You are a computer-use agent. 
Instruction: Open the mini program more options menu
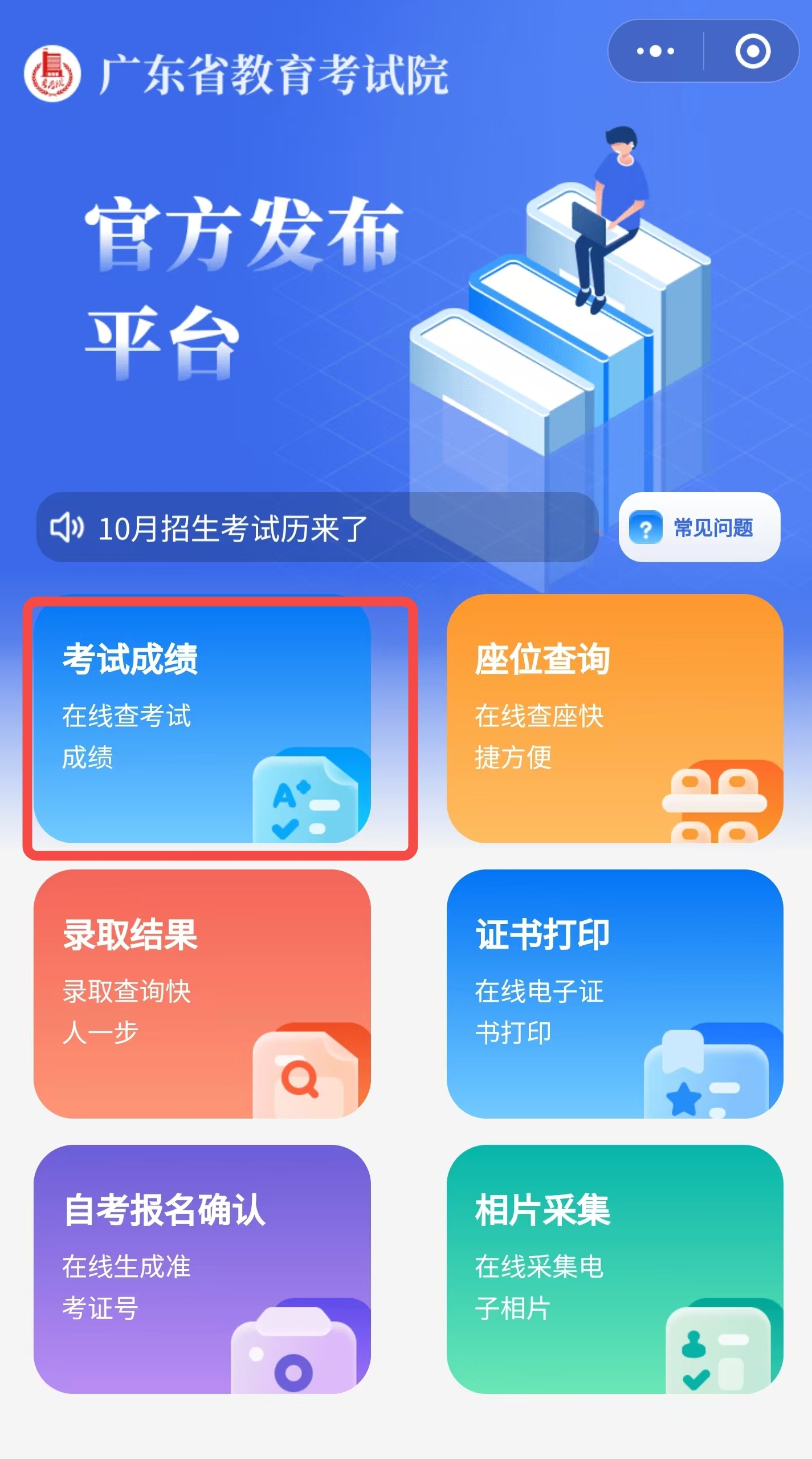click(x=655, y=51)
